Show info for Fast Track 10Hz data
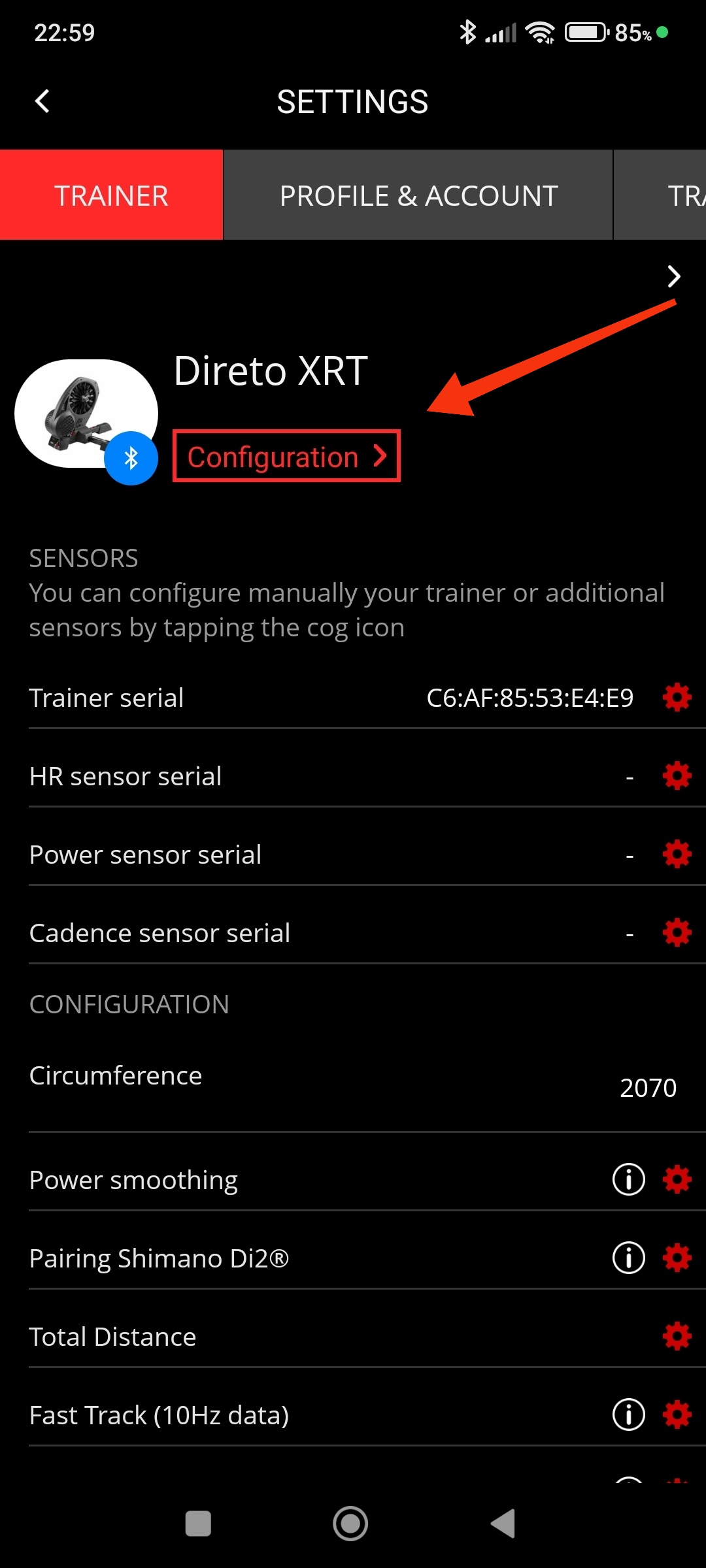 click(628, 1415)
